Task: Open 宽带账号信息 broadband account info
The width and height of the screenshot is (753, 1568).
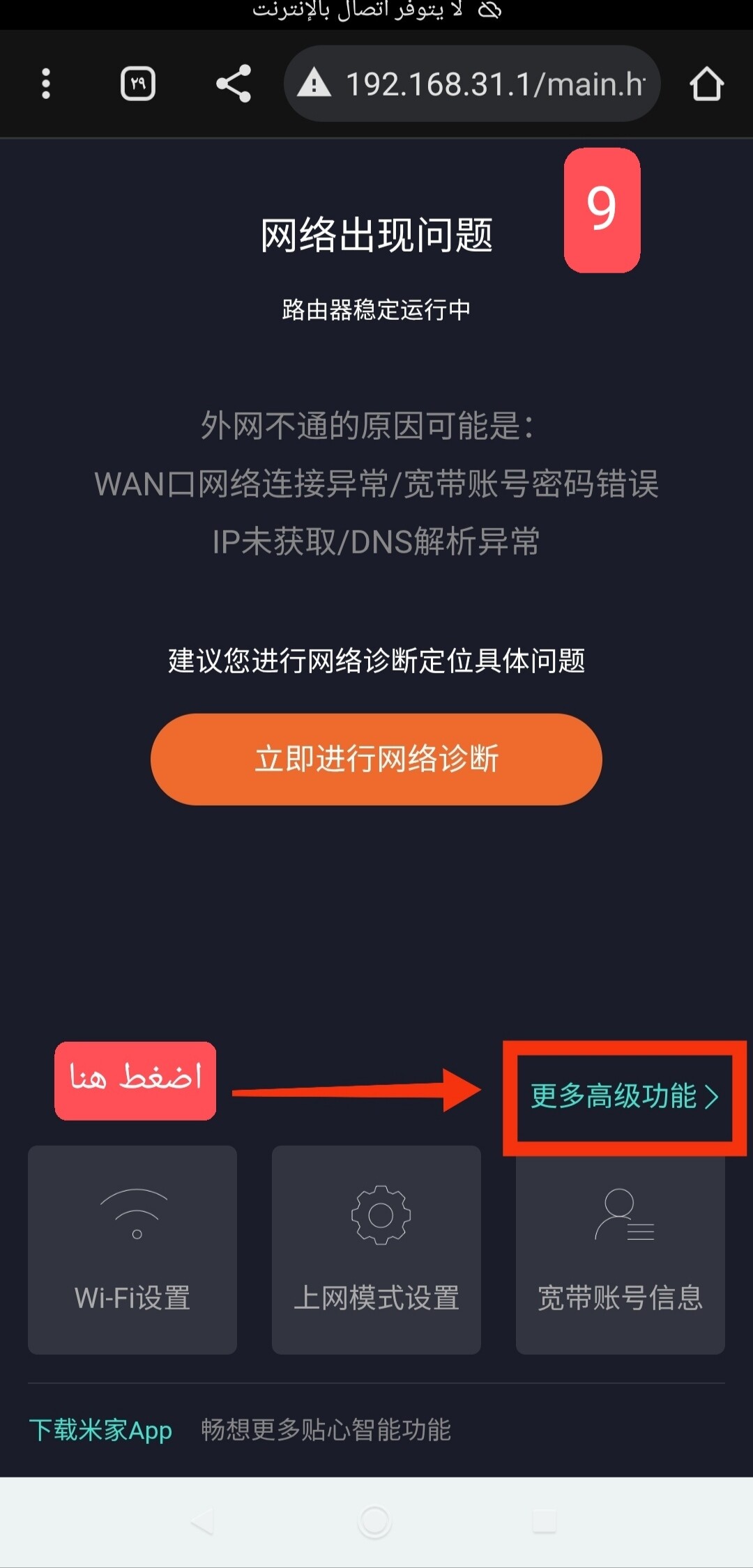Action: tap(621, 1250)
